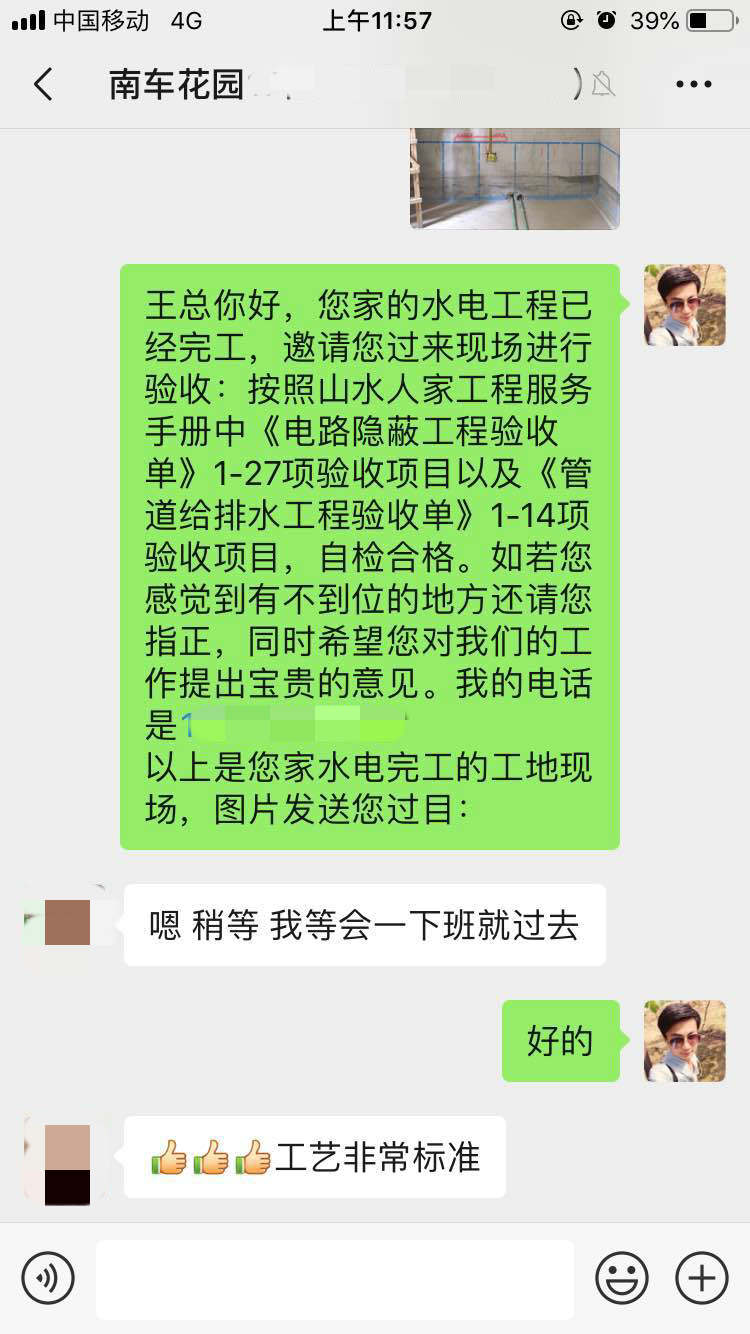Open the chat options three-dot menu
The height and width of the screenshot is (1334, 750).
click(x=693, y=85)
